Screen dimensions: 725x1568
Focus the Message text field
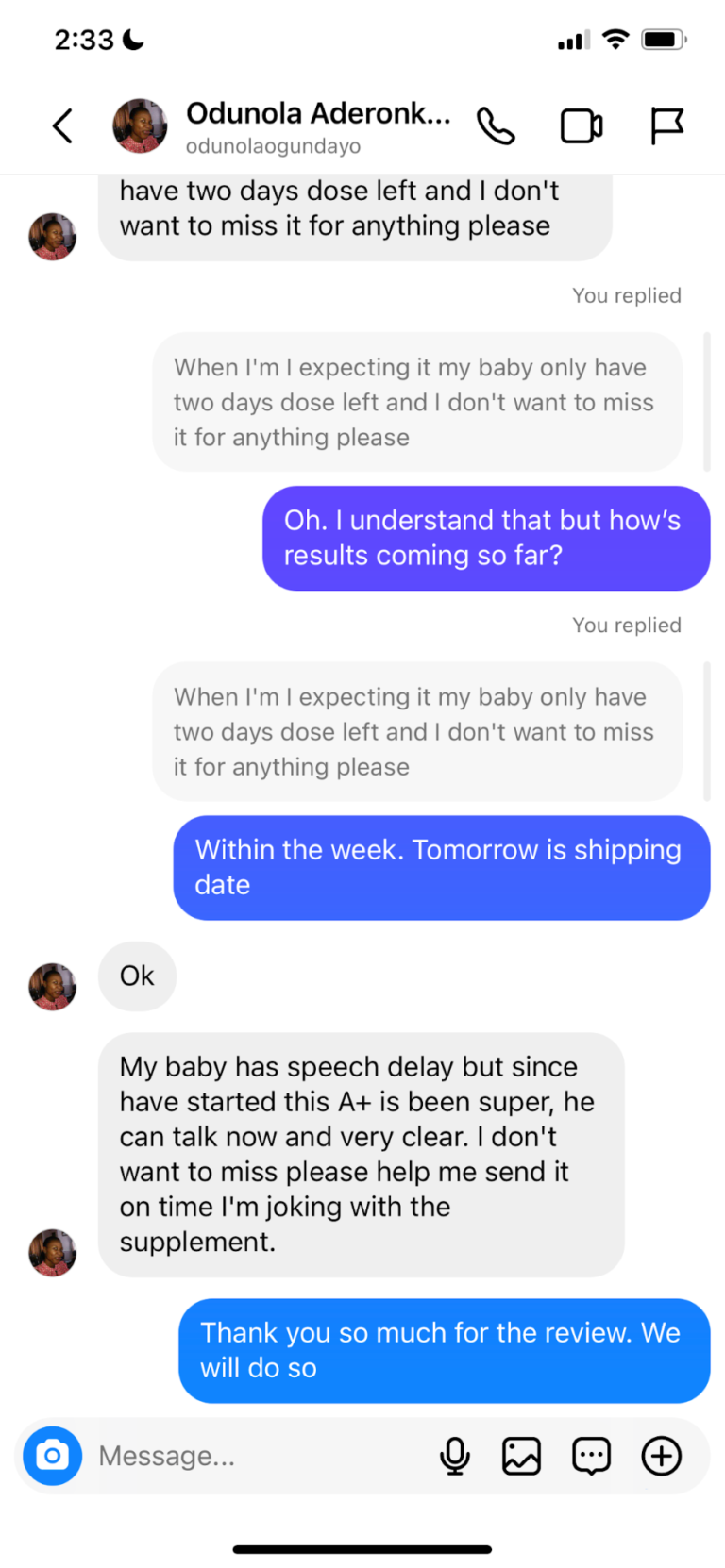[x=255, y=1456]
